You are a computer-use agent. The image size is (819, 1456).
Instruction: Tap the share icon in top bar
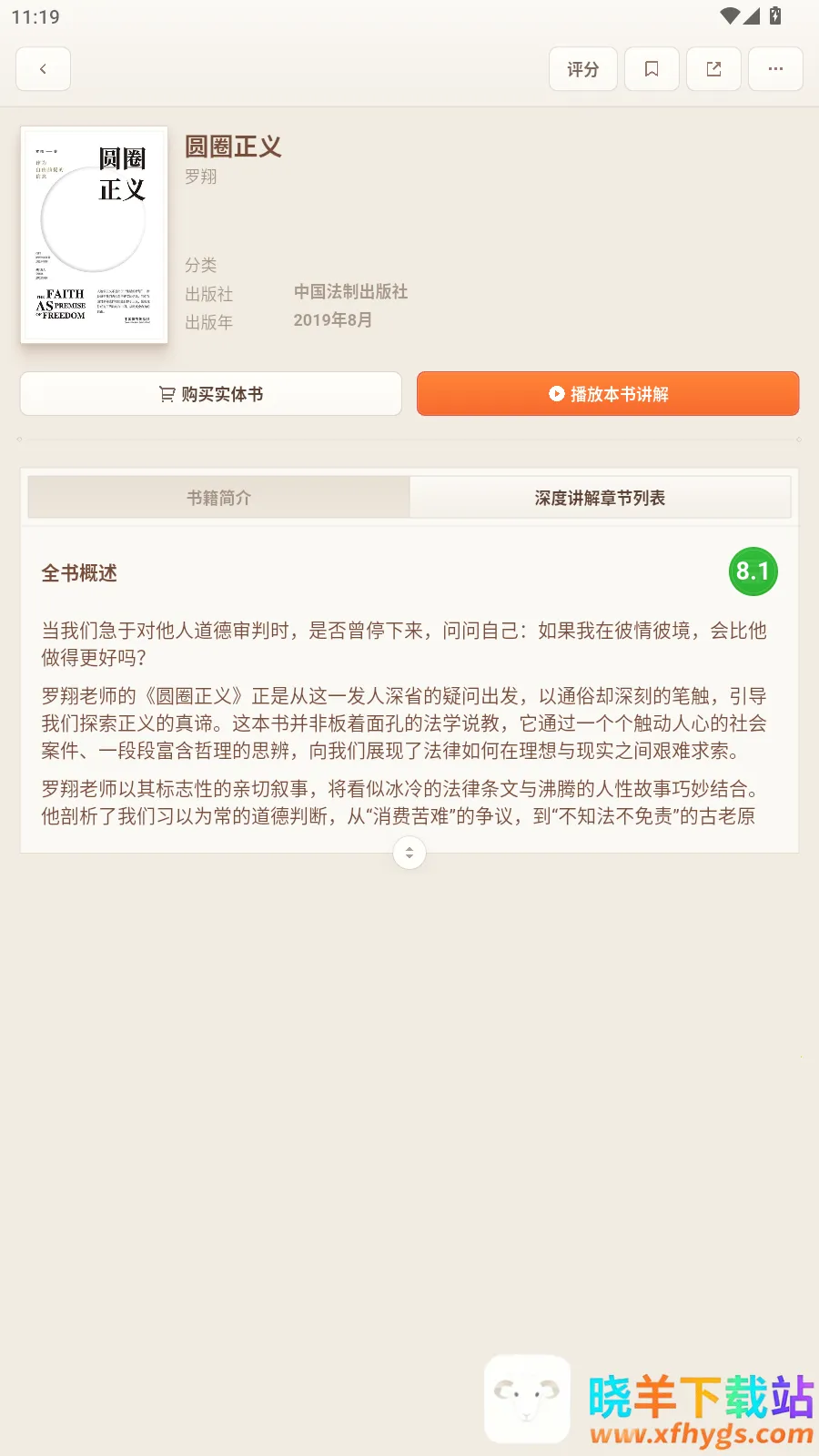click(713, 68)
